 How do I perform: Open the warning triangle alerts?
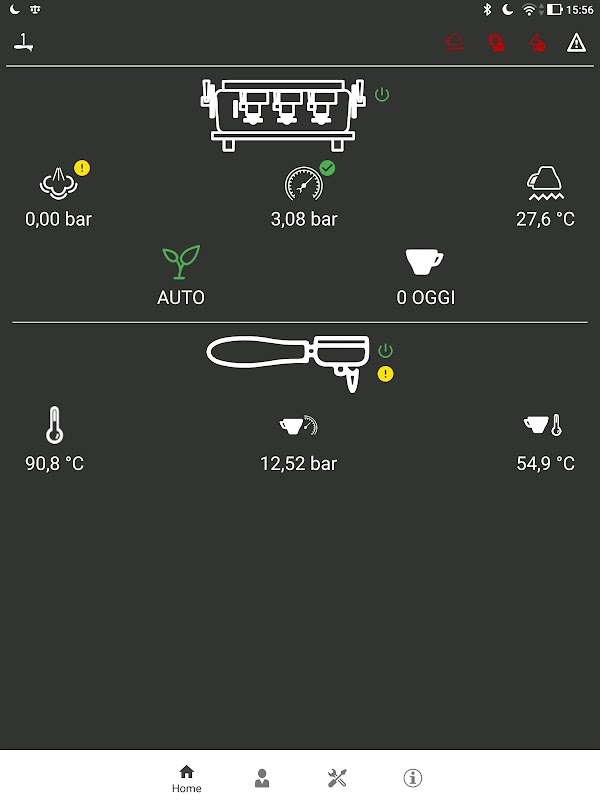[x=576, y=43]
